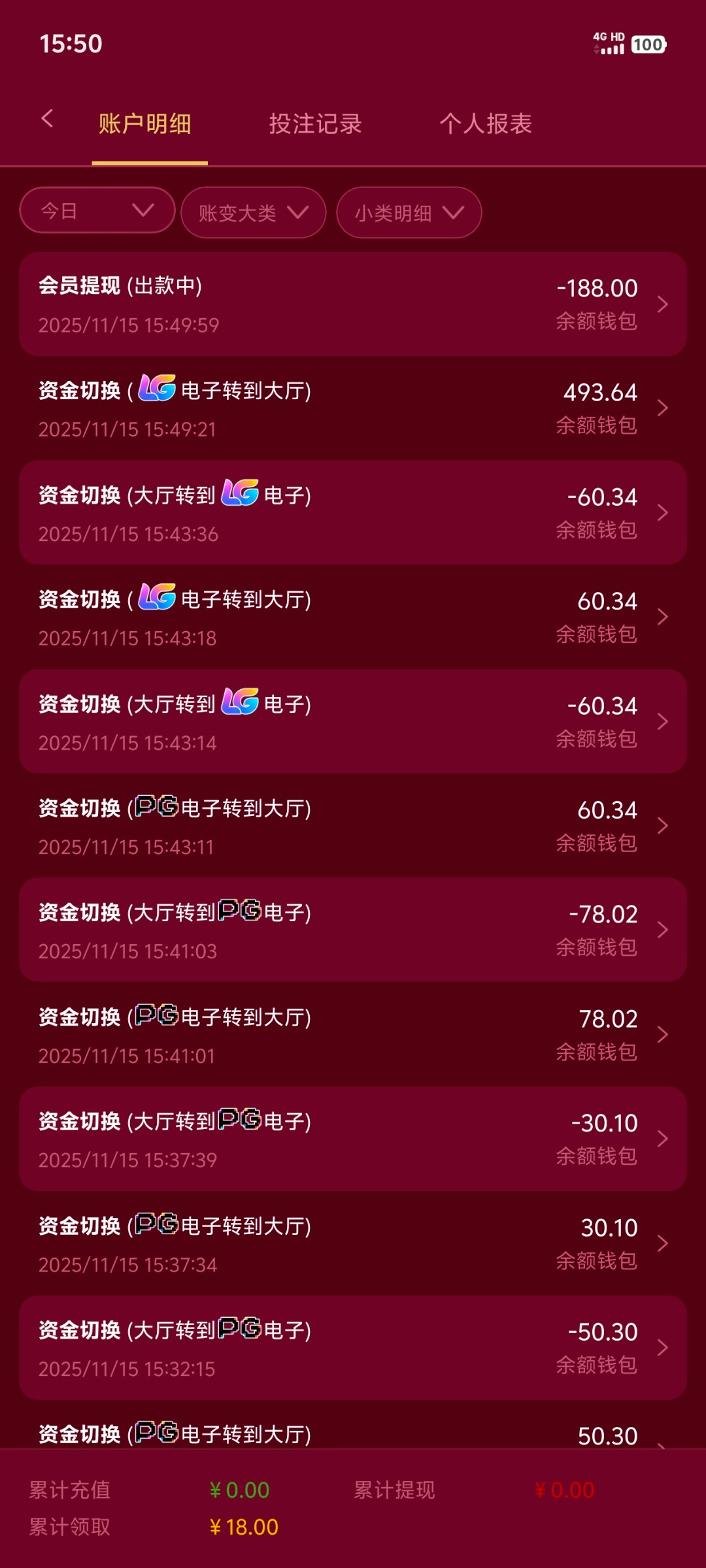Open the 60.34 PG record at 15:43:11
The width and height of the screenshot is (706, 1568).
[353, 826]
